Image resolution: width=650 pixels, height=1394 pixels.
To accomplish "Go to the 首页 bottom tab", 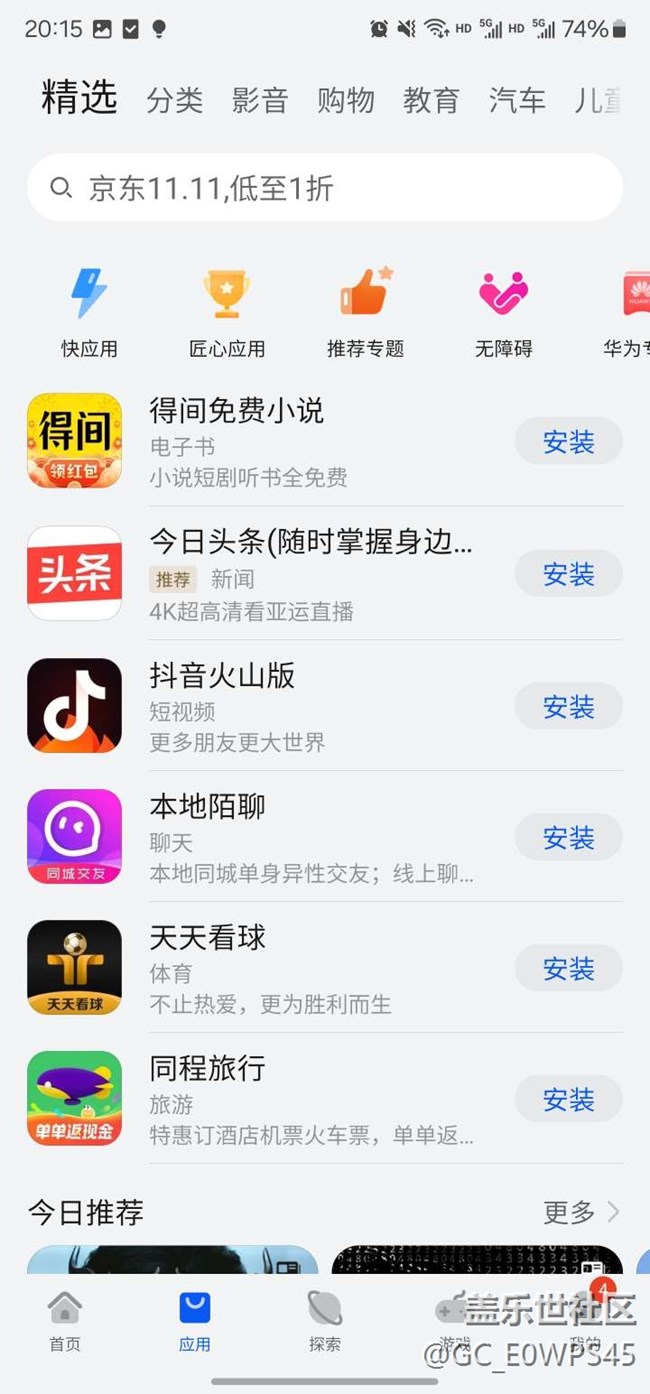I will point(65,1320).
